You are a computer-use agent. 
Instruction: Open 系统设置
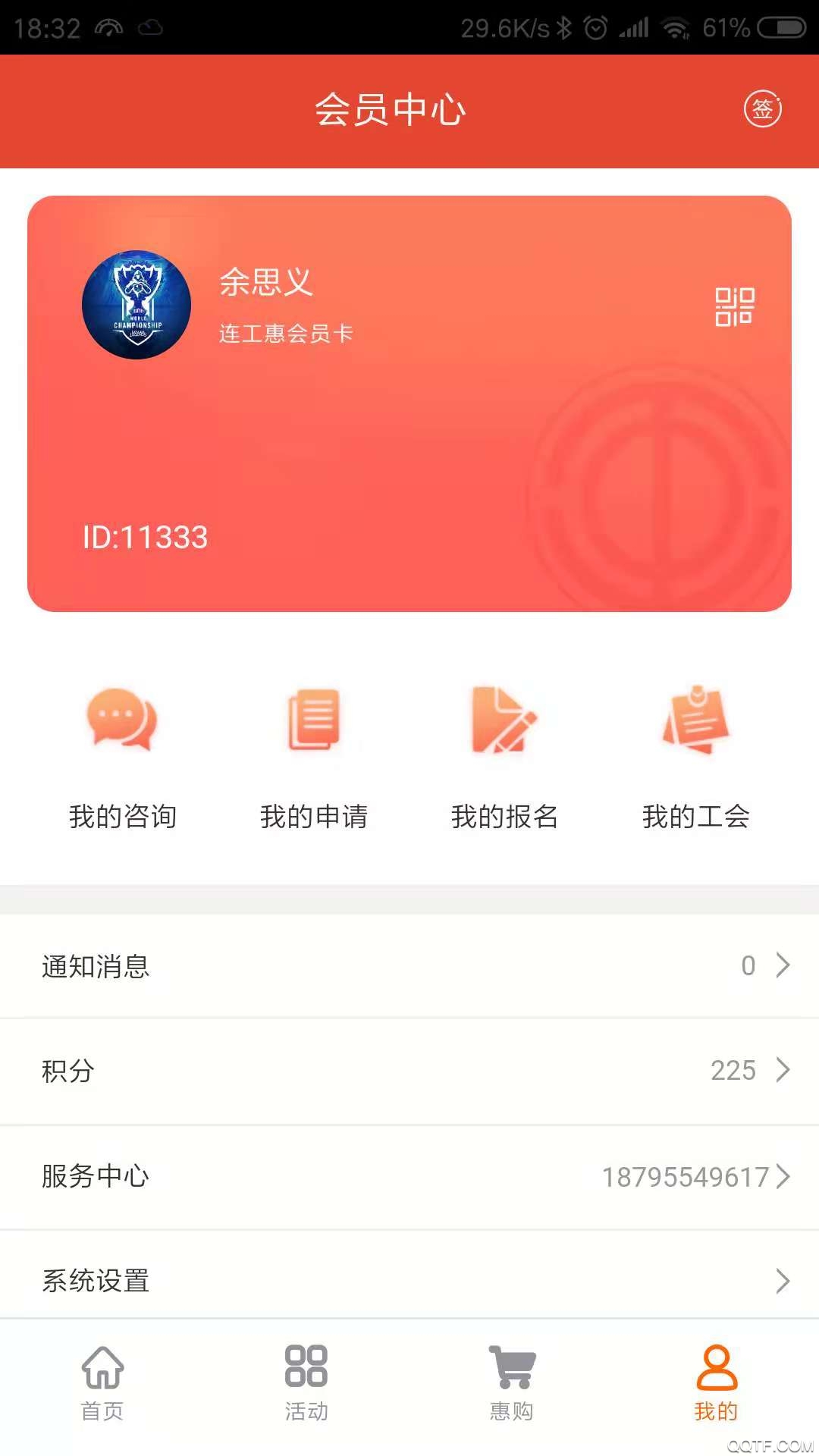click(x=409, y=1281)
